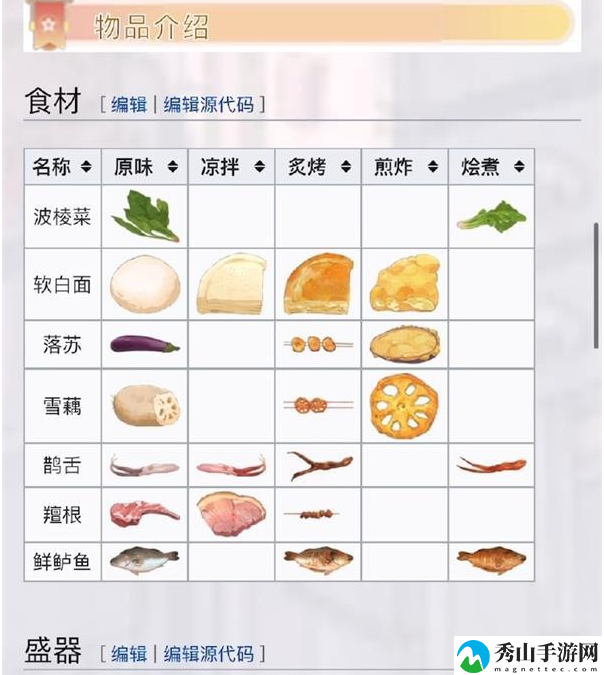Open 编辑源代码 for the 食材 section
Screen dimensions: 604x675
(209, 104)
